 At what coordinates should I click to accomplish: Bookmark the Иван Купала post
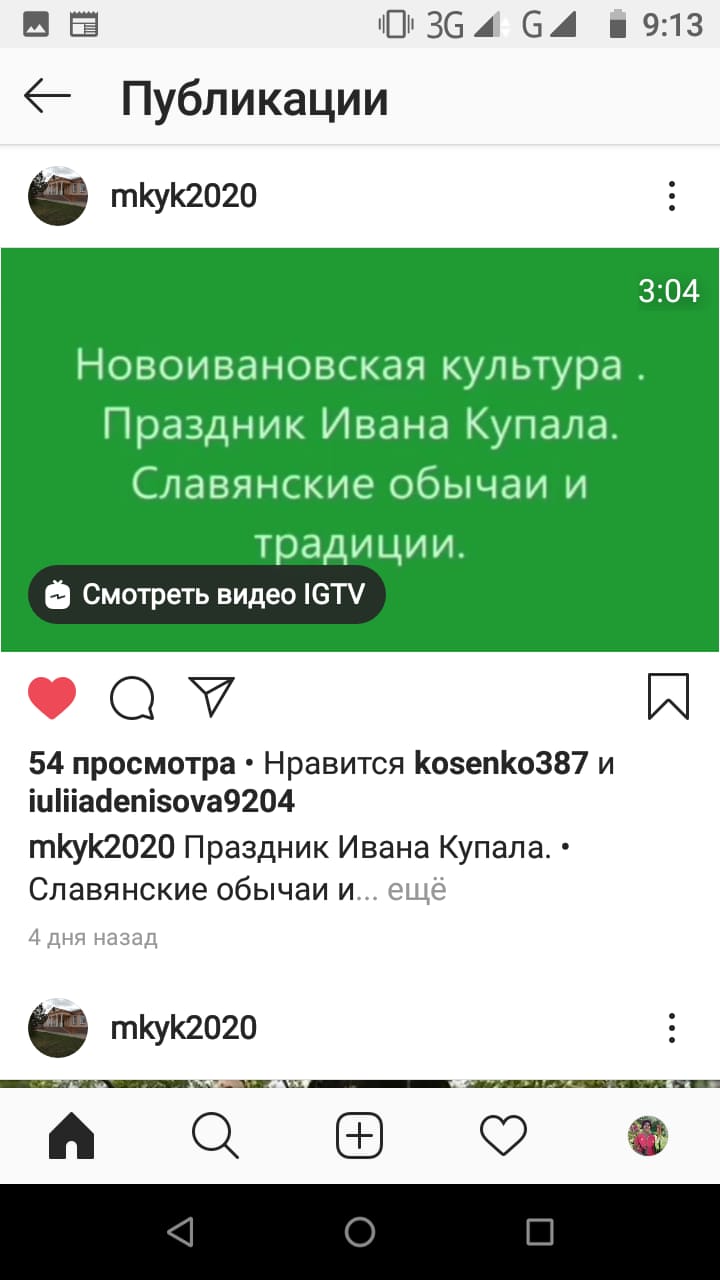pyautogui.click(x=668, y=696)
